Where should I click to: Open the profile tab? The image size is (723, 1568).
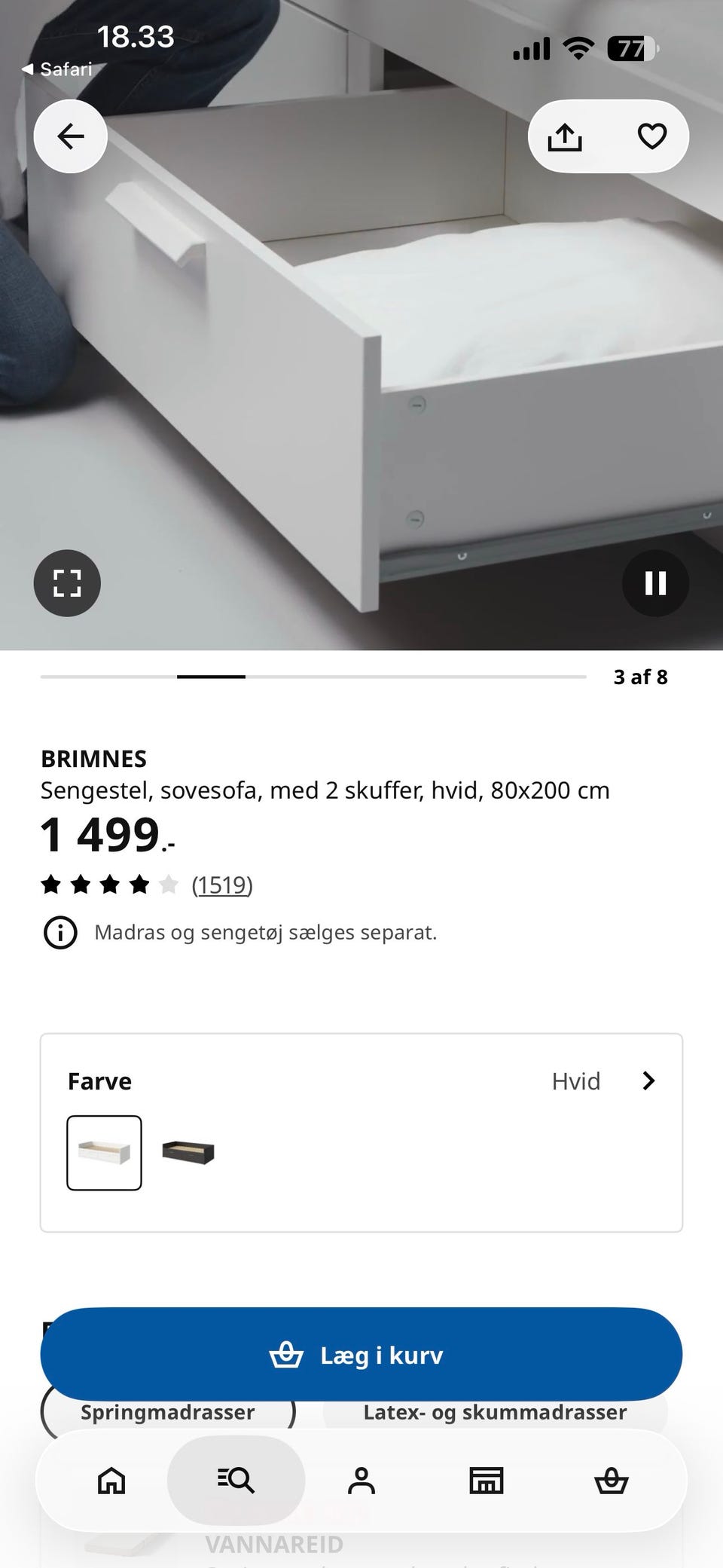[361, 1481]
